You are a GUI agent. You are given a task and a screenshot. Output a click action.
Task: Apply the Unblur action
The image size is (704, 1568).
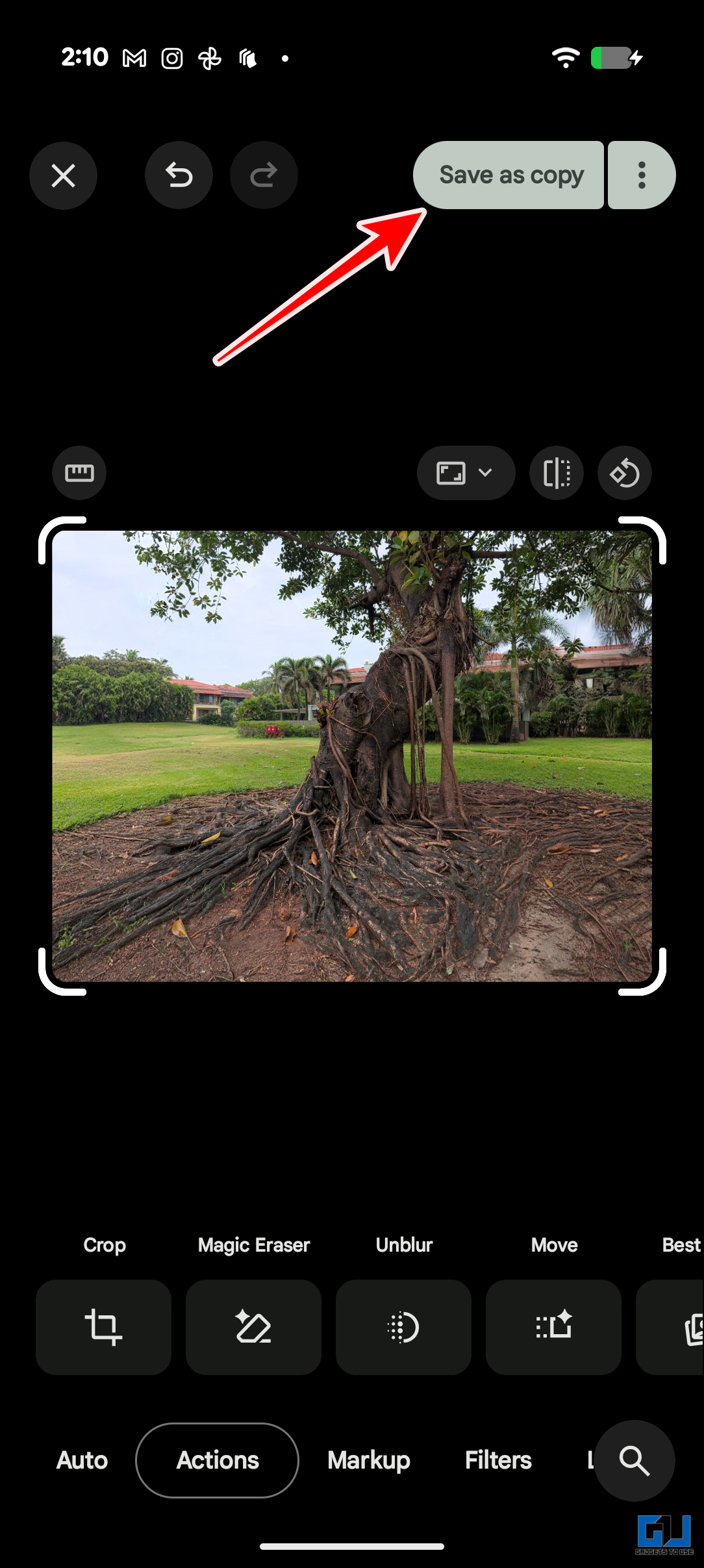pyautogui.click(x=403, y=1326)
